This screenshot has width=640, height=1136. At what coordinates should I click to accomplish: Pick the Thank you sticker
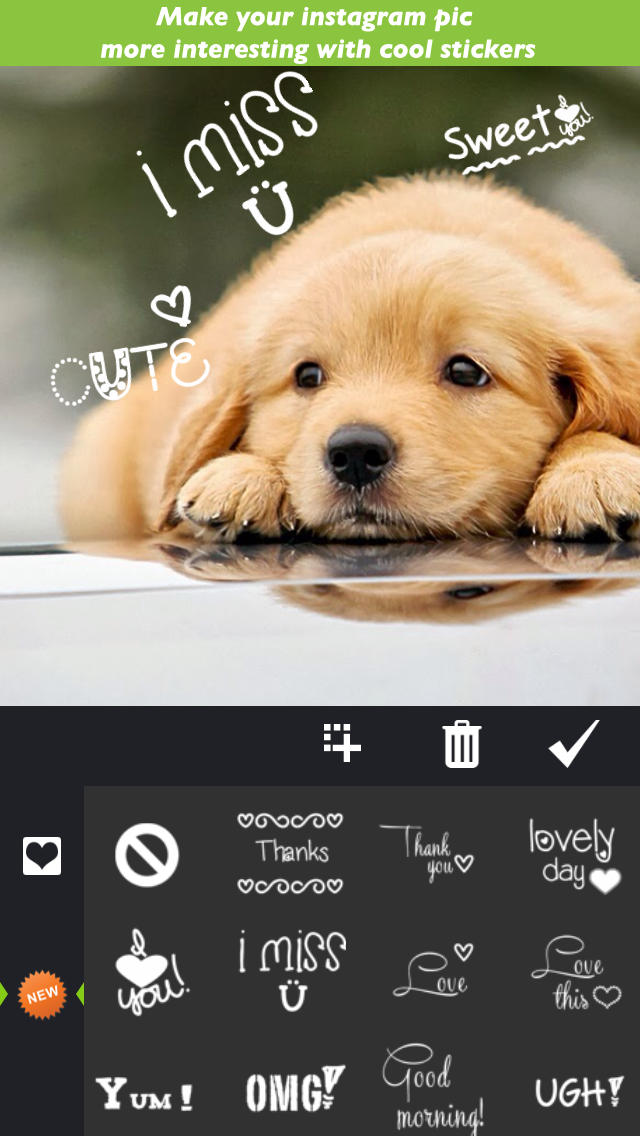pyautogui.click(x=427, y=853)
